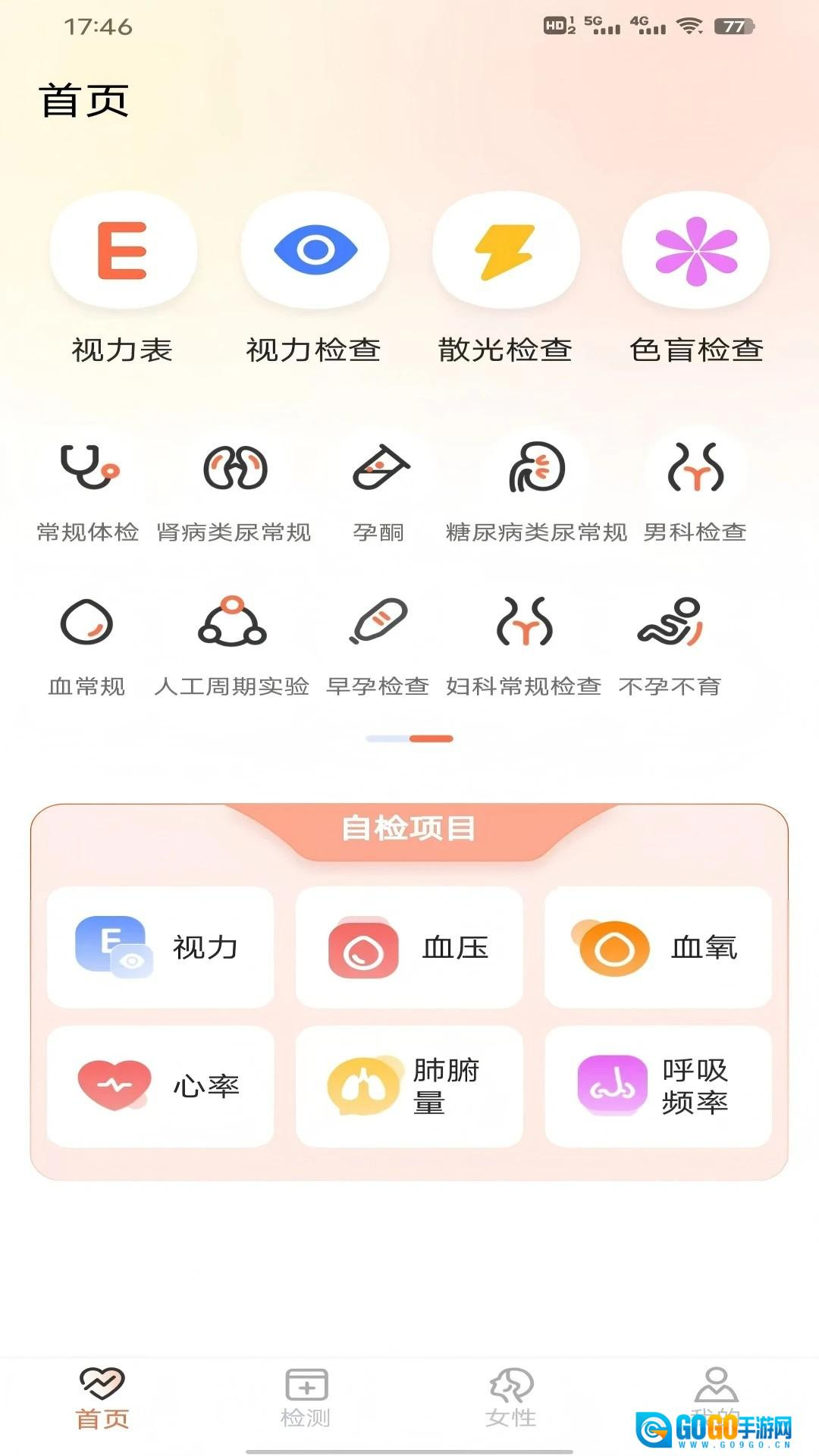This screenshot has width=819, height=1456.
Task: Open the 血氧 self-check card
Action: click(658, 948)
